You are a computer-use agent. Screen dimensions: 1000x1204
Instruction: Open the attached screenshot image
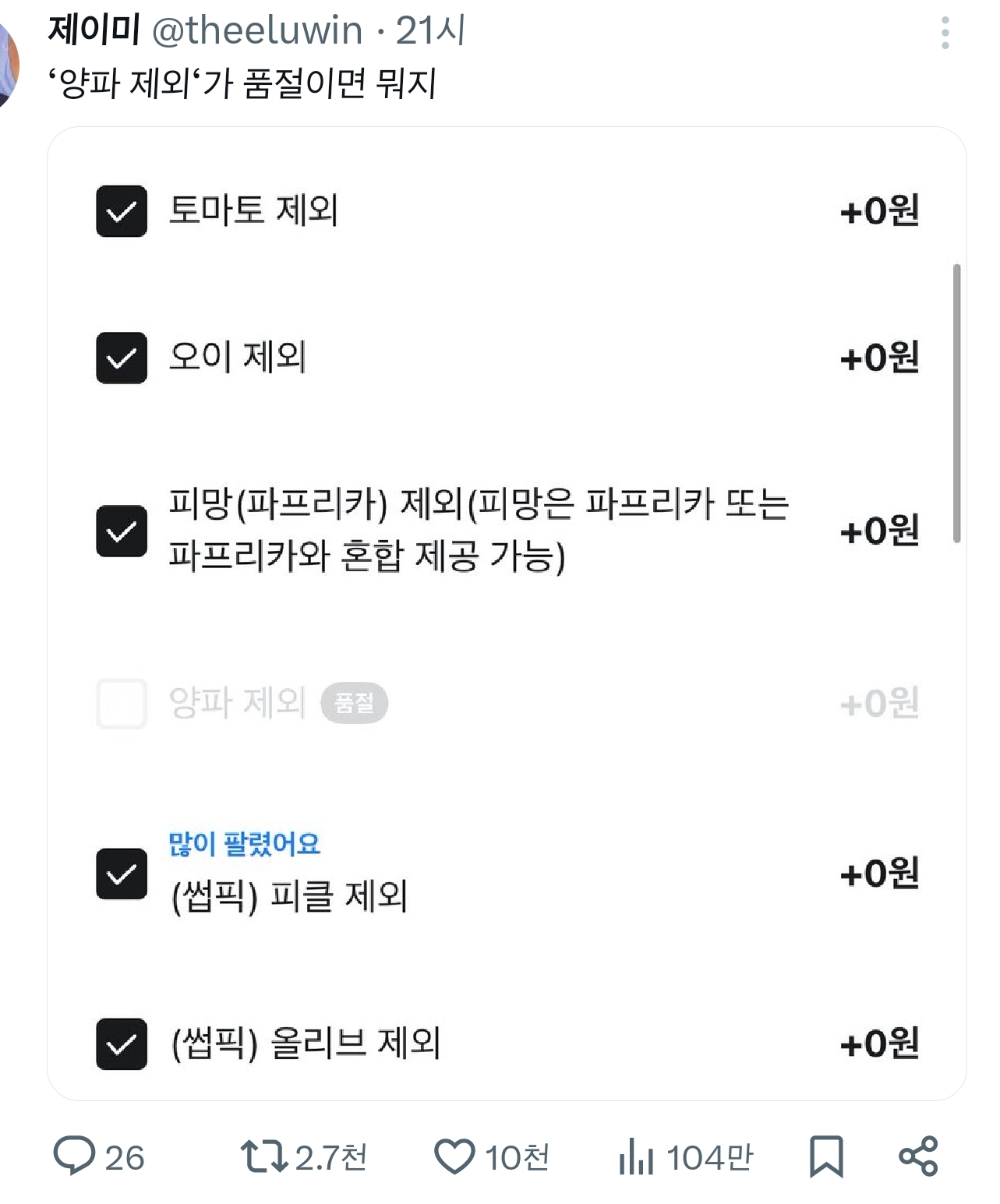[x=507, y=613]
